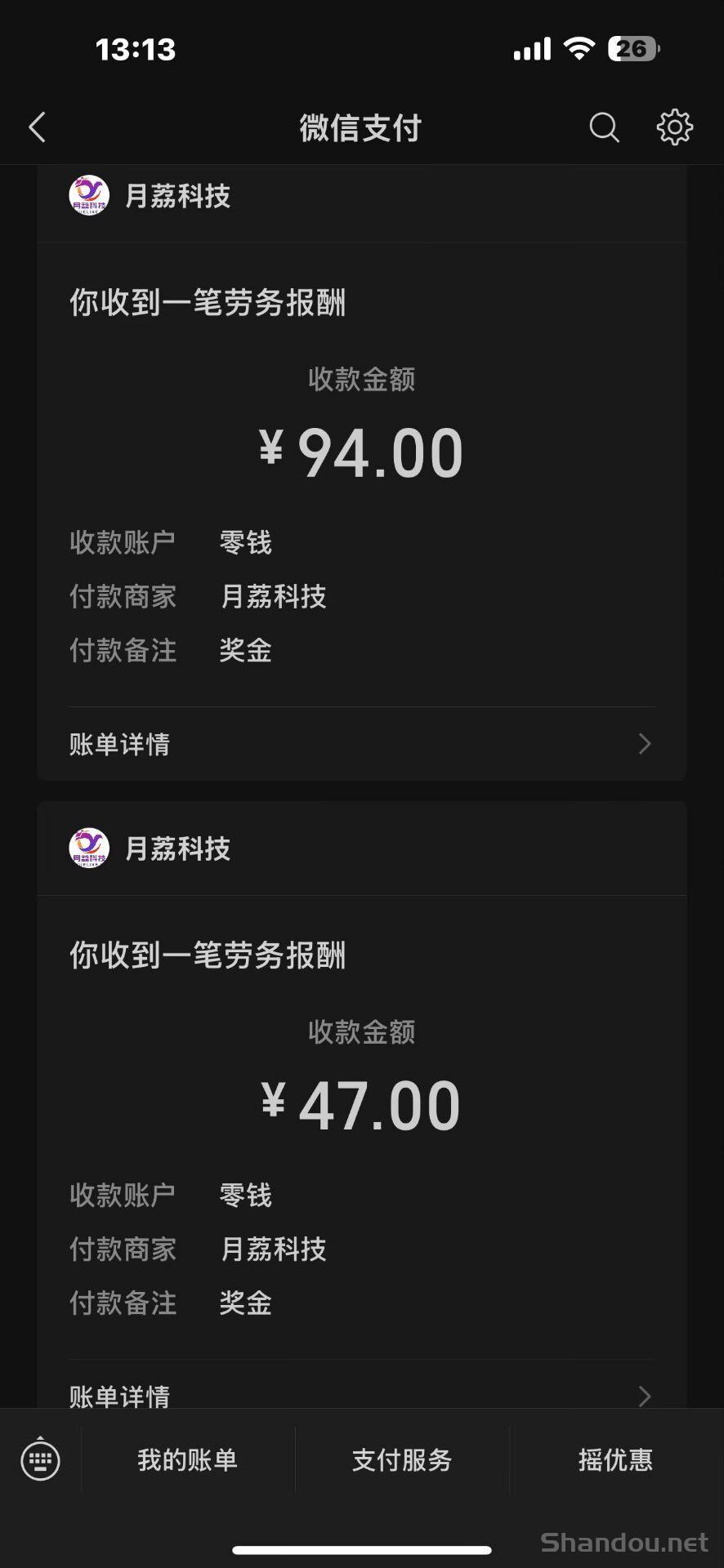The height and width of the screenshot is (1568, 724).
Task: Open 支付服务 menu
Action: pyautogui.click(x=402, y=1459)
